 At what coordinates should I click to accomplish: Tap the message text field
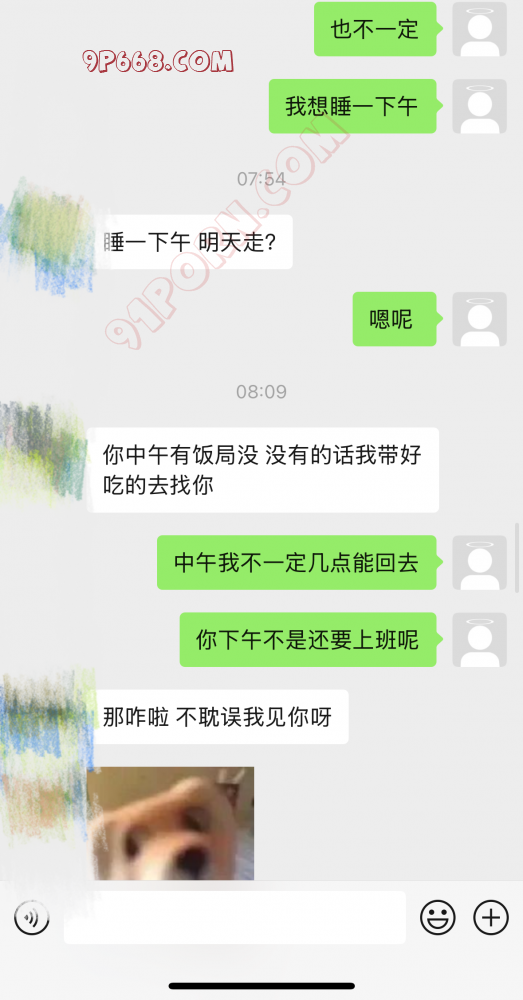pos(235,917)
